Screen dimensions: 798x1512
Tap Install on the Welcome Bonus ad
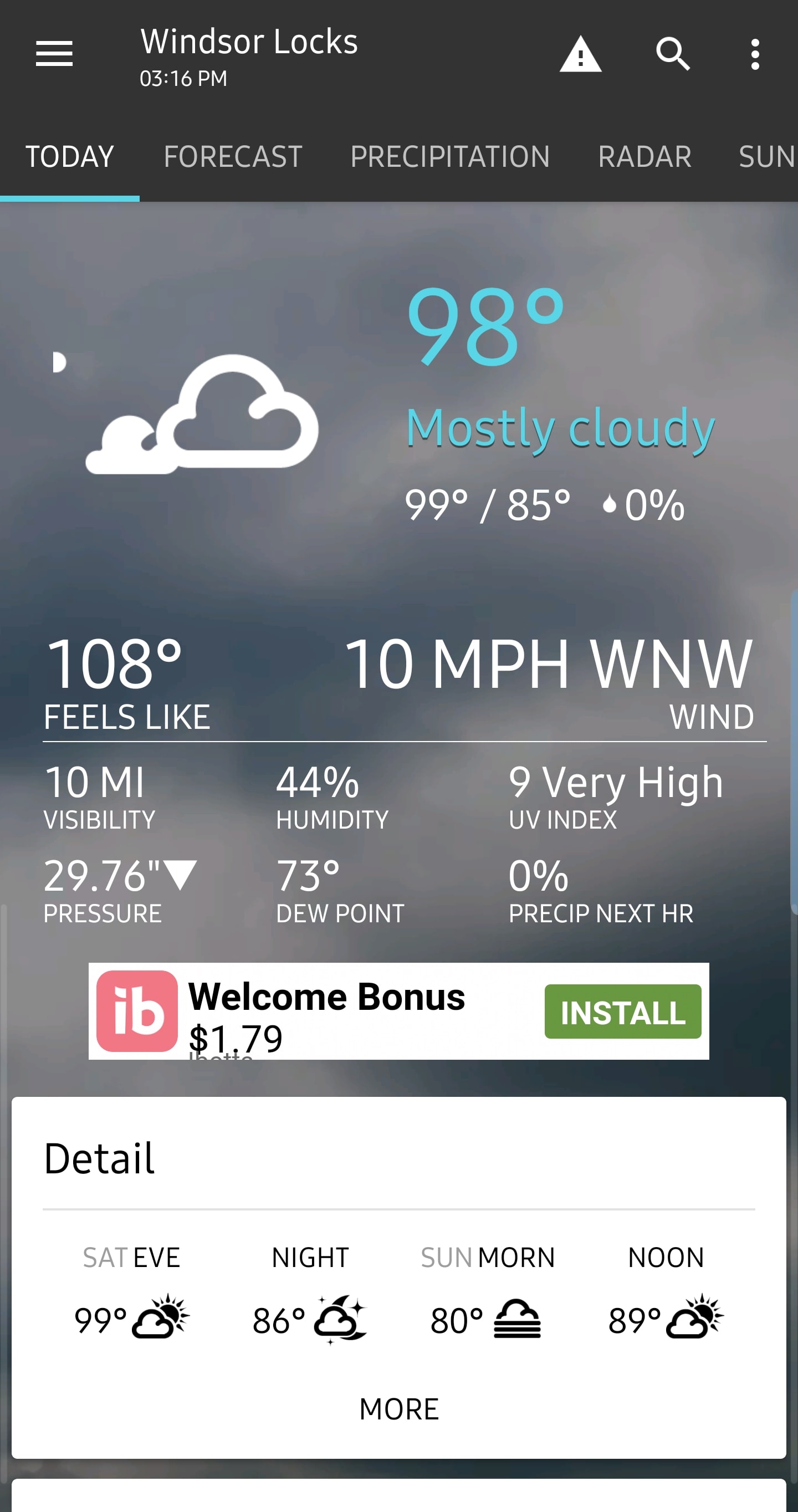[622, 1012]
